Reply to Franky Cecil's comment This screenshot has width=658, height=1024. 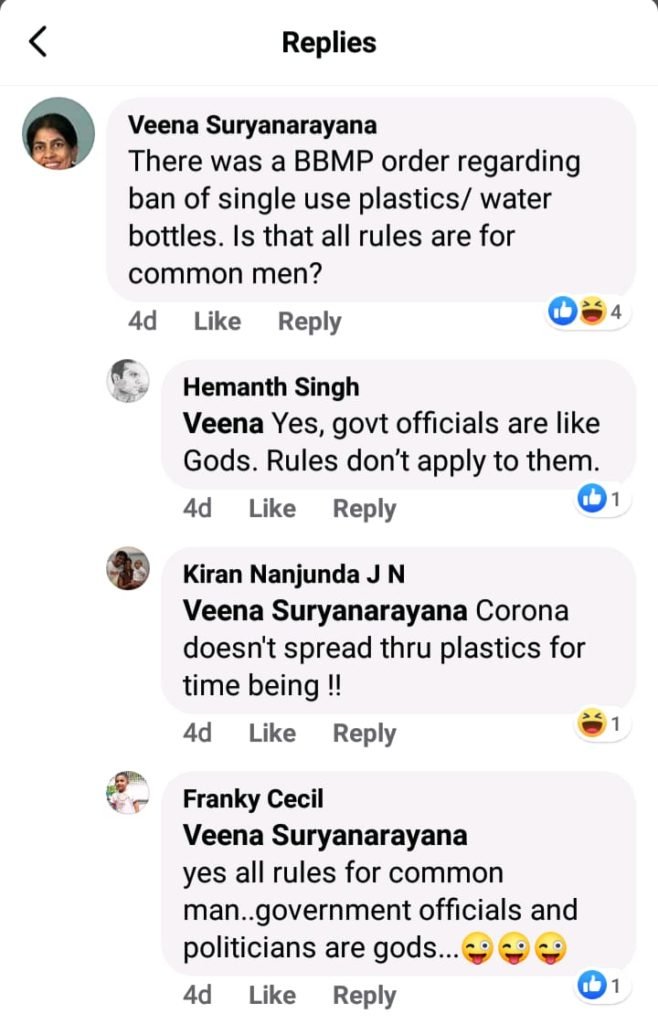(364, 996)
